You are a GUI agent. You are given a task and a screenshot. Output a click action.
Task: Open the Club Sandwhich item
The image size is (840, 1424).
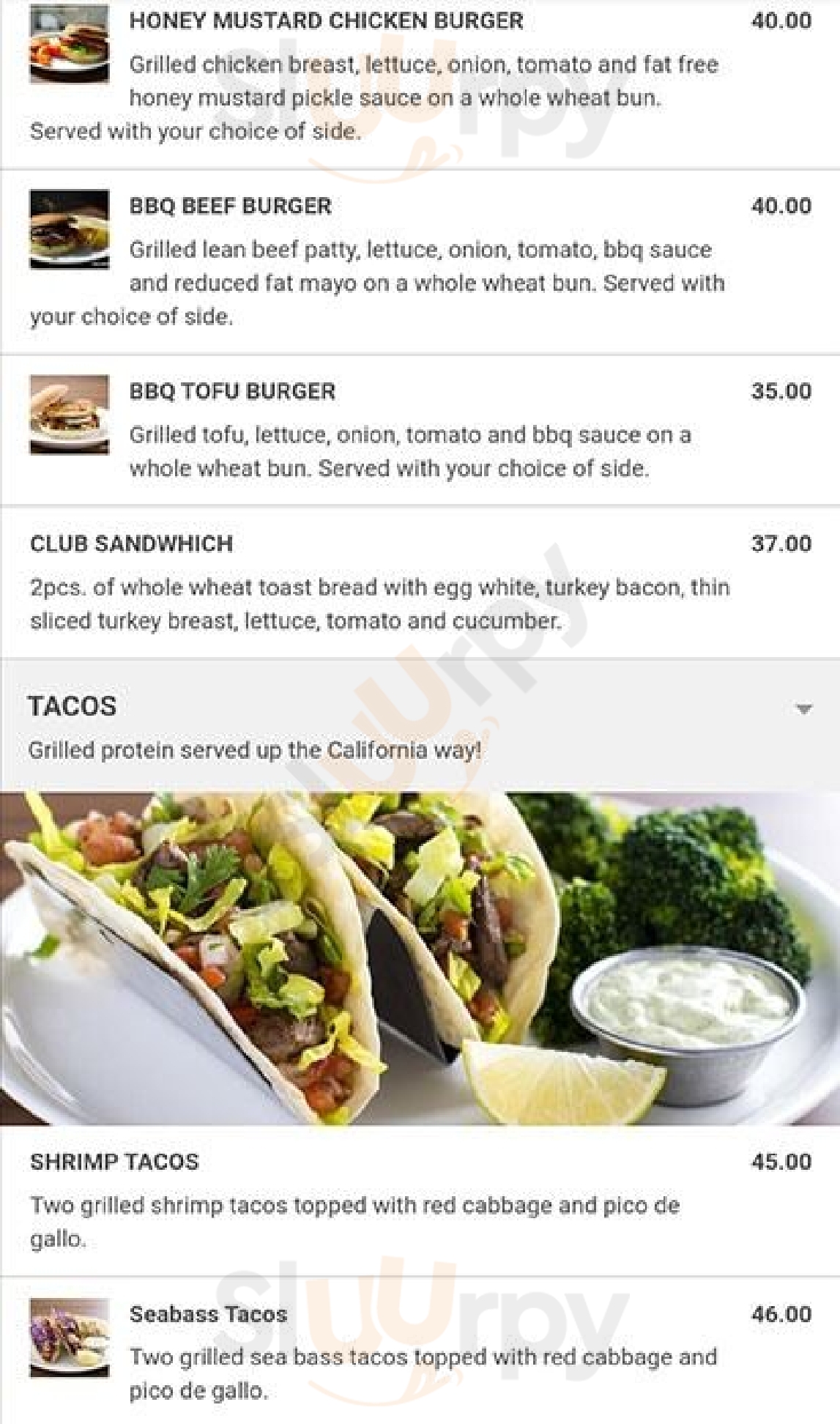[x=420, y=582]
